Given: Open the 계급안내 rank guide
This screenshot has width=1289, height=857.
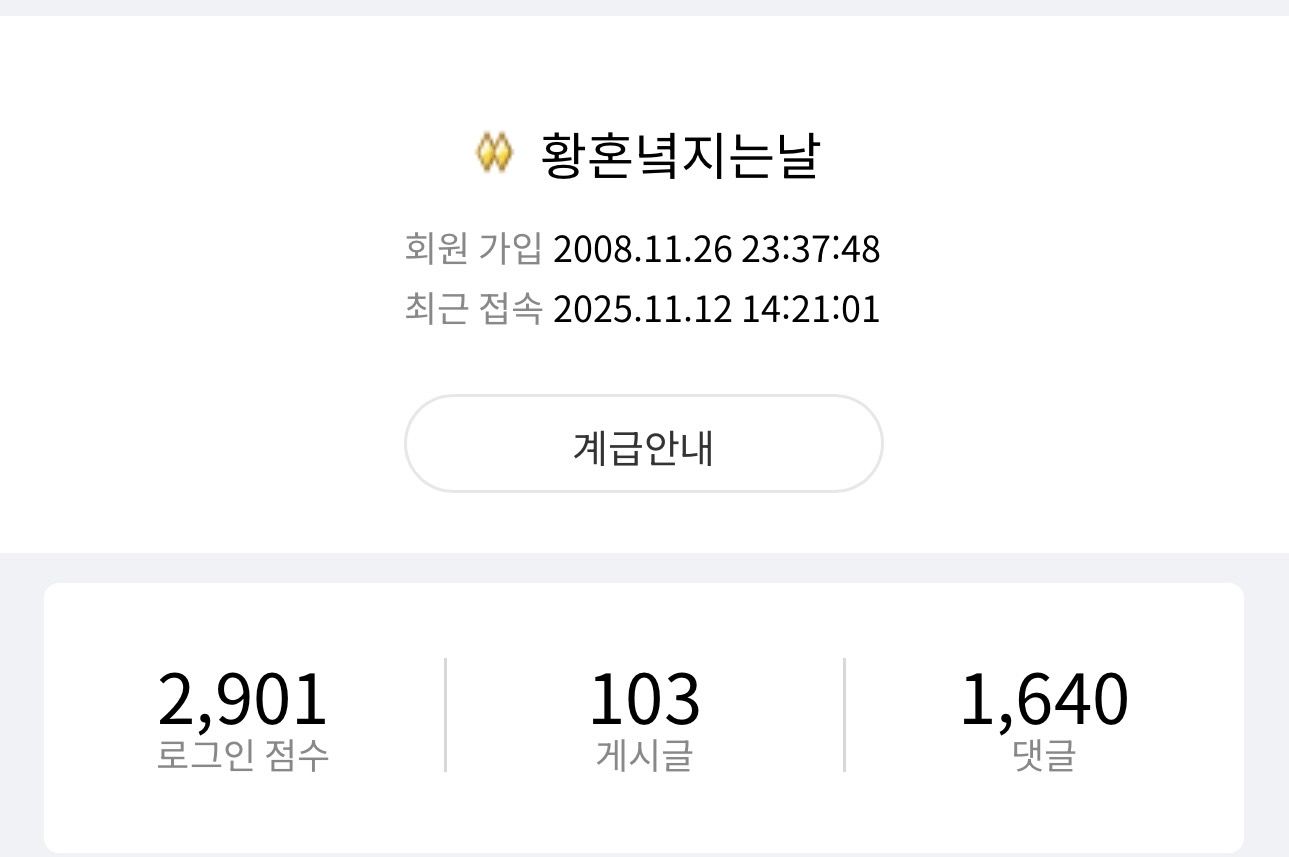Looking at the screenshot, I should (x=643, y=444).
